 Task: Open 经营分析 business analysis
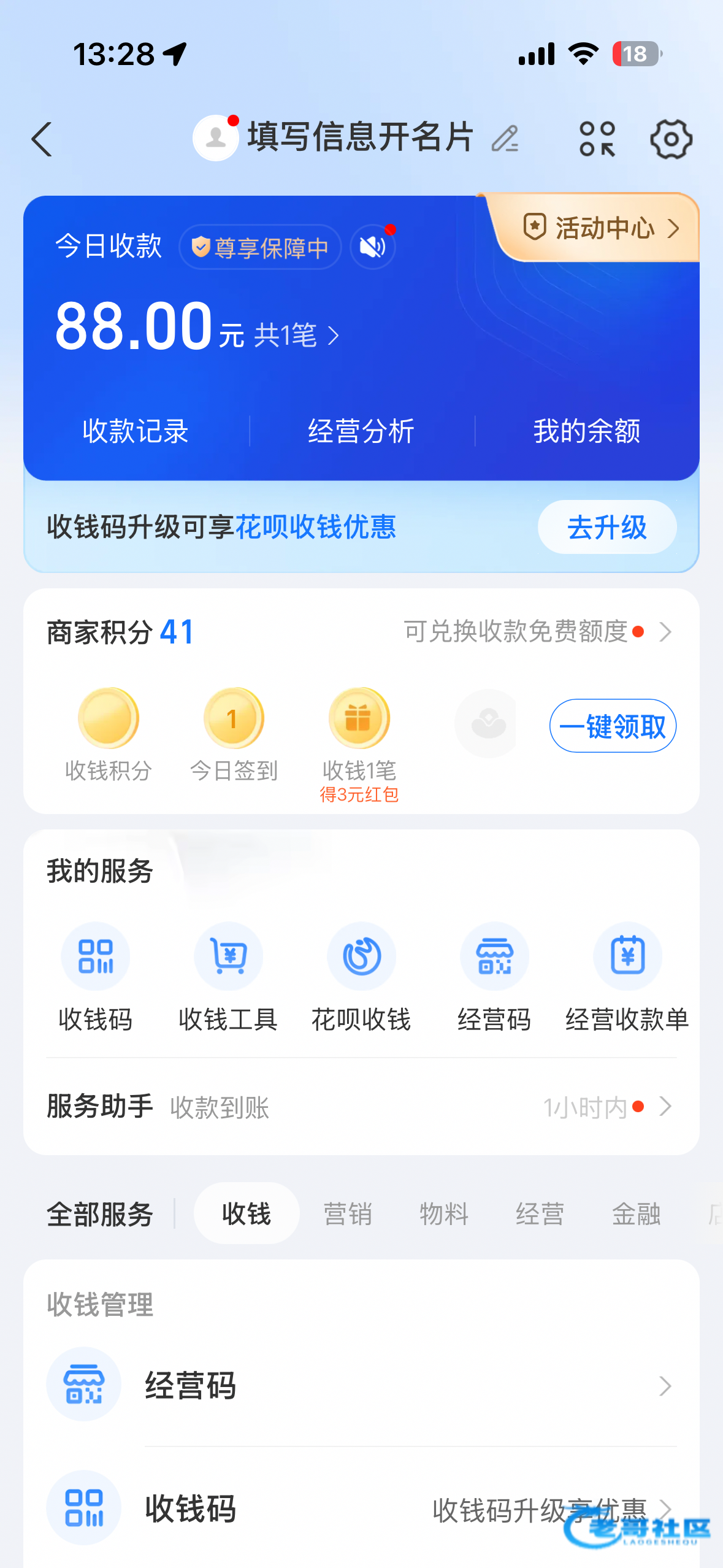click(x=361, y=431)
